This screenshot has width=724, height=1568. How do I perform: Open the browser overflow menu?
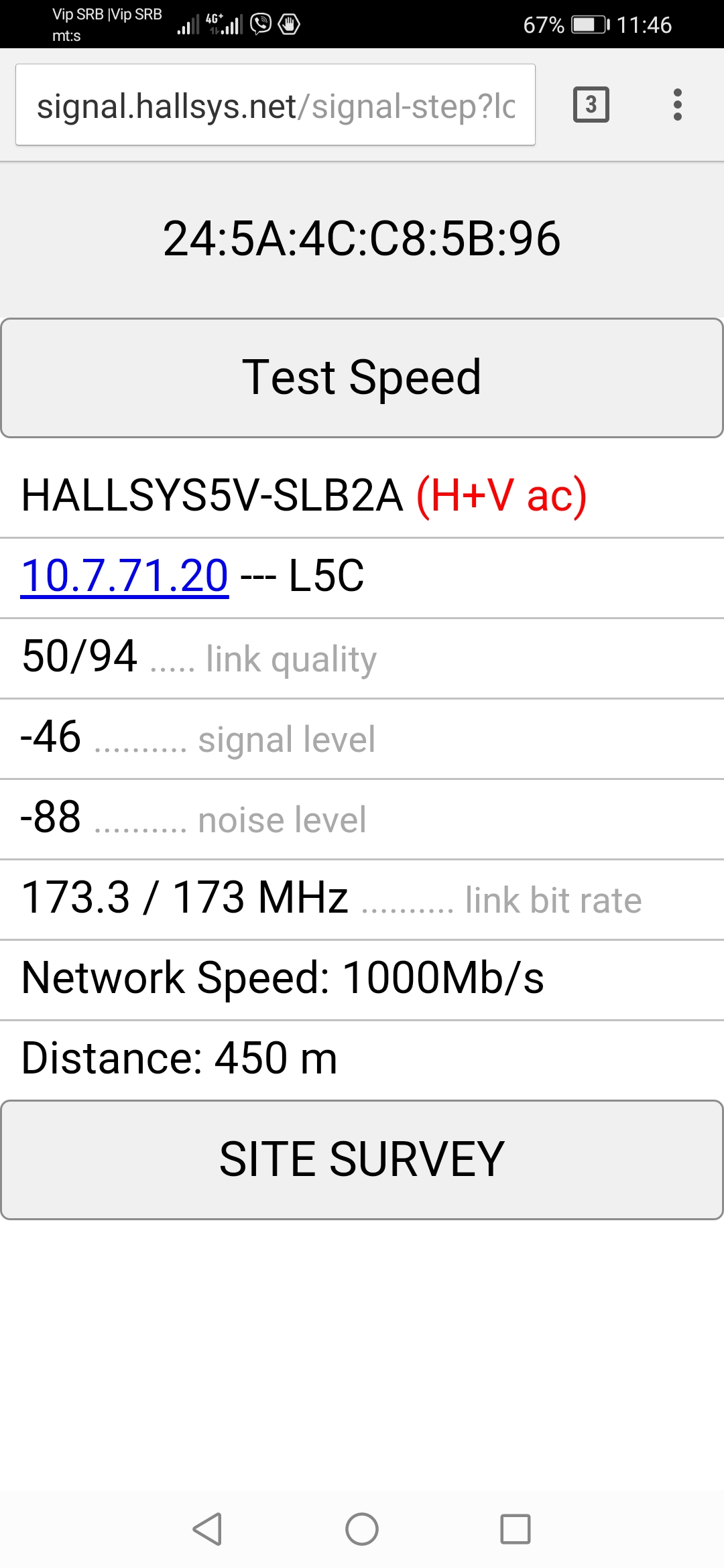pyautogui.click(x=677, y=105)
